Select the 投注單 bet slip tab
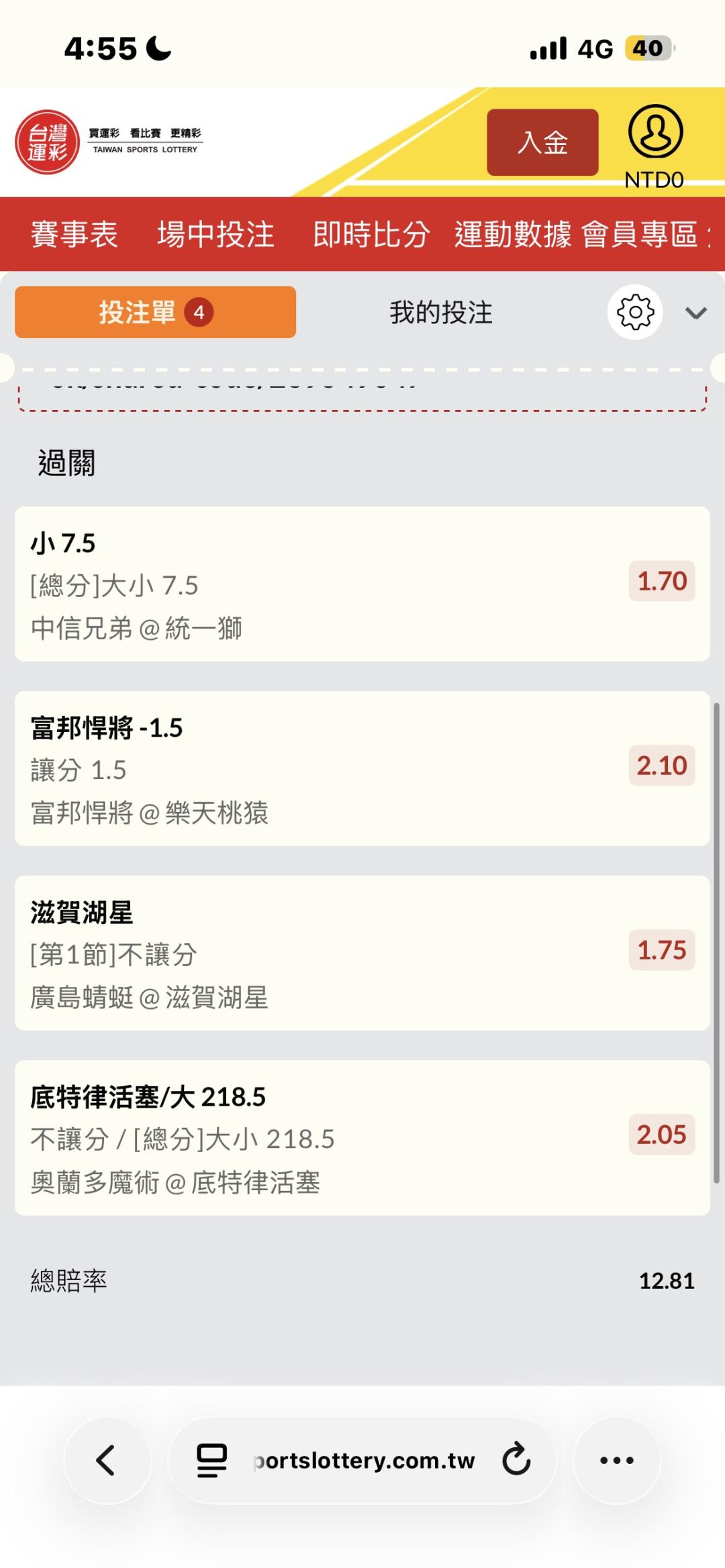Image resolution: width=725 pixels, height=1568 pixels. click(155, 312)
